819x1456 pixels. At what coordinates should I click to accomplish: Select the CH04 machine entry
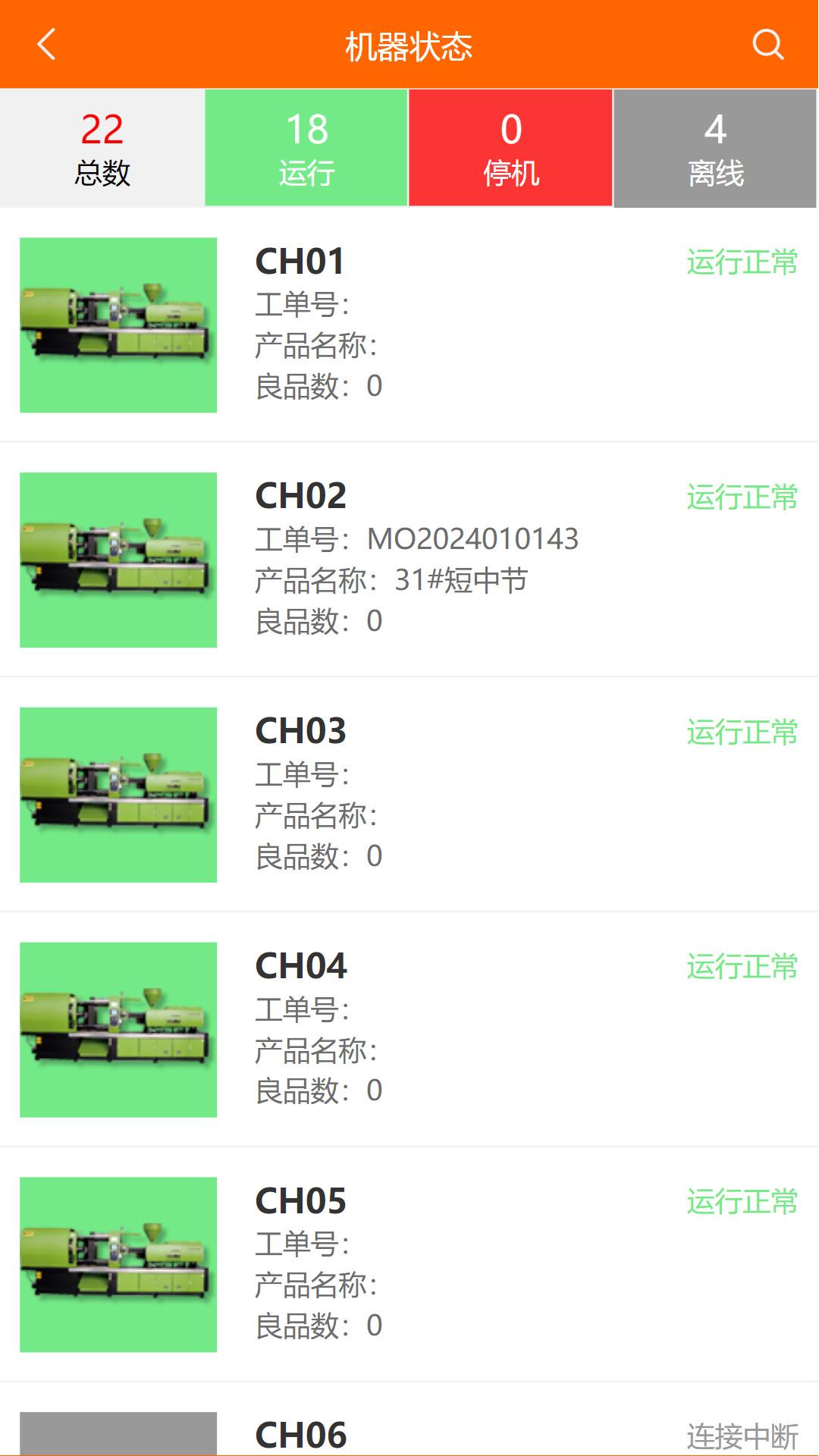coord(409,1029)
